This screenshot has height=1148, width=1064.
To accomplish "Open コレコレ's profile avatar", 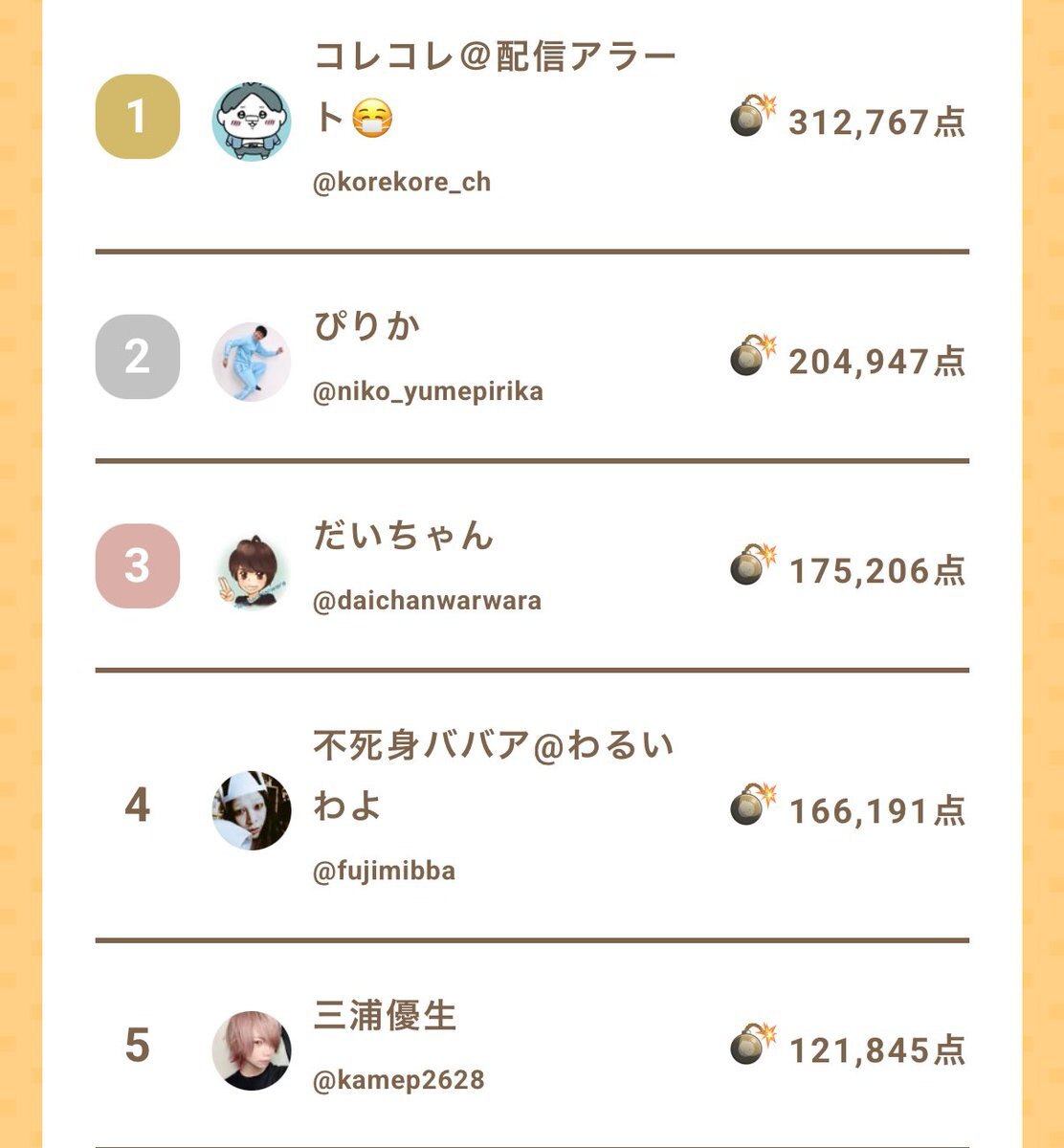I will pos(253,117).
